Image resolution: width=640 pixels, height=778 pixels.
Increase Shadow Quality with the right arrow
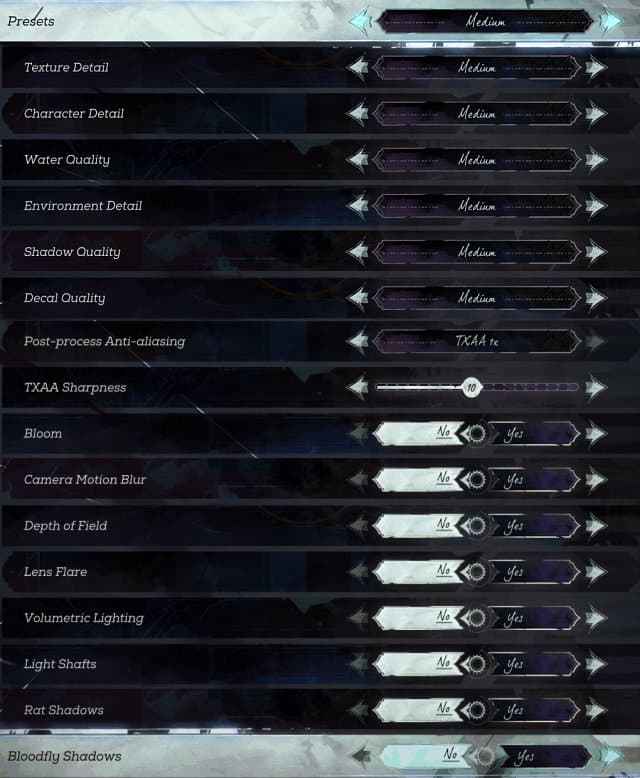coord(596,252)
